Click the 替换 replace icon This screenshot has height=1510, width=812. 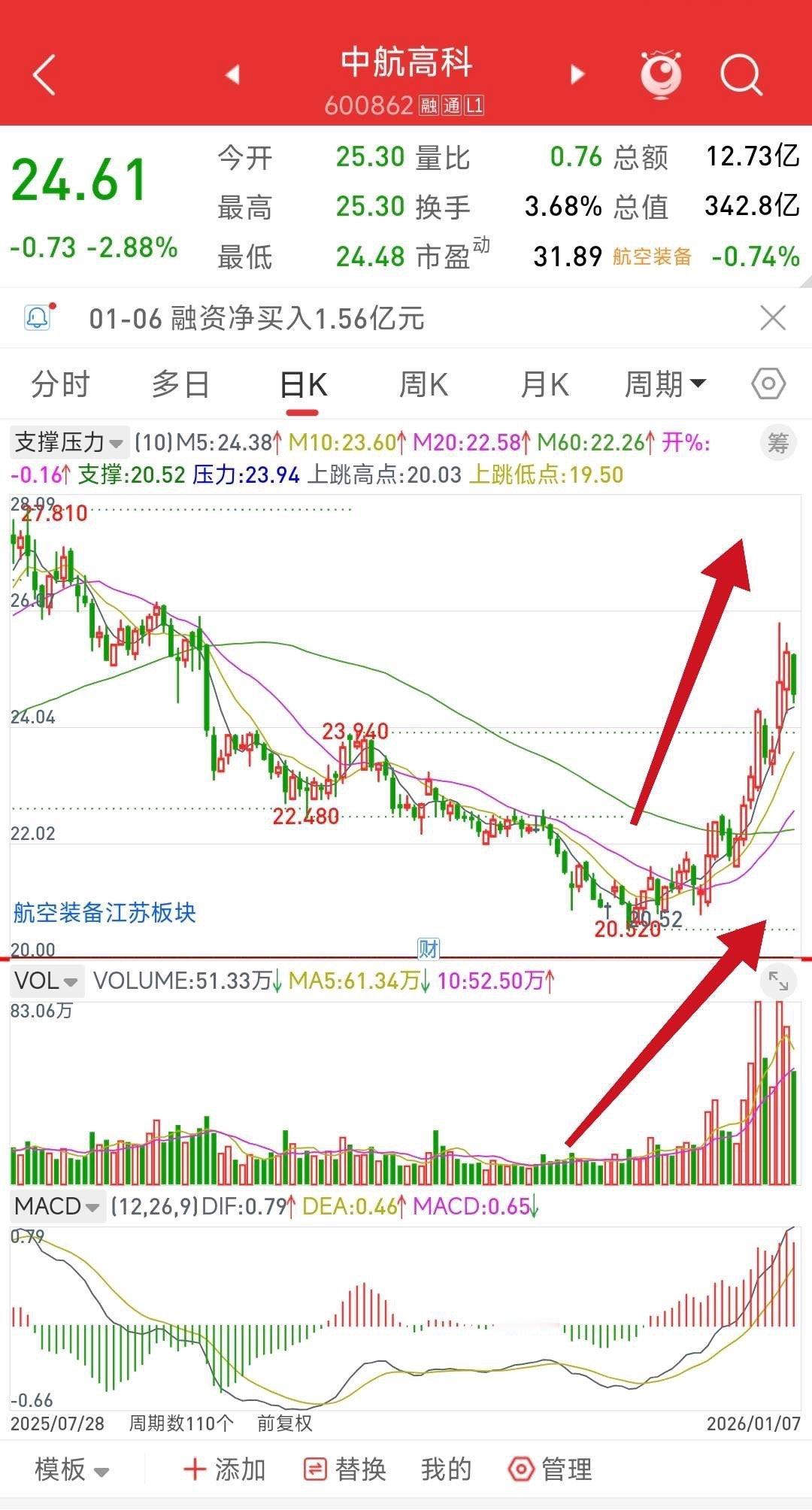tap(347, 1469)
